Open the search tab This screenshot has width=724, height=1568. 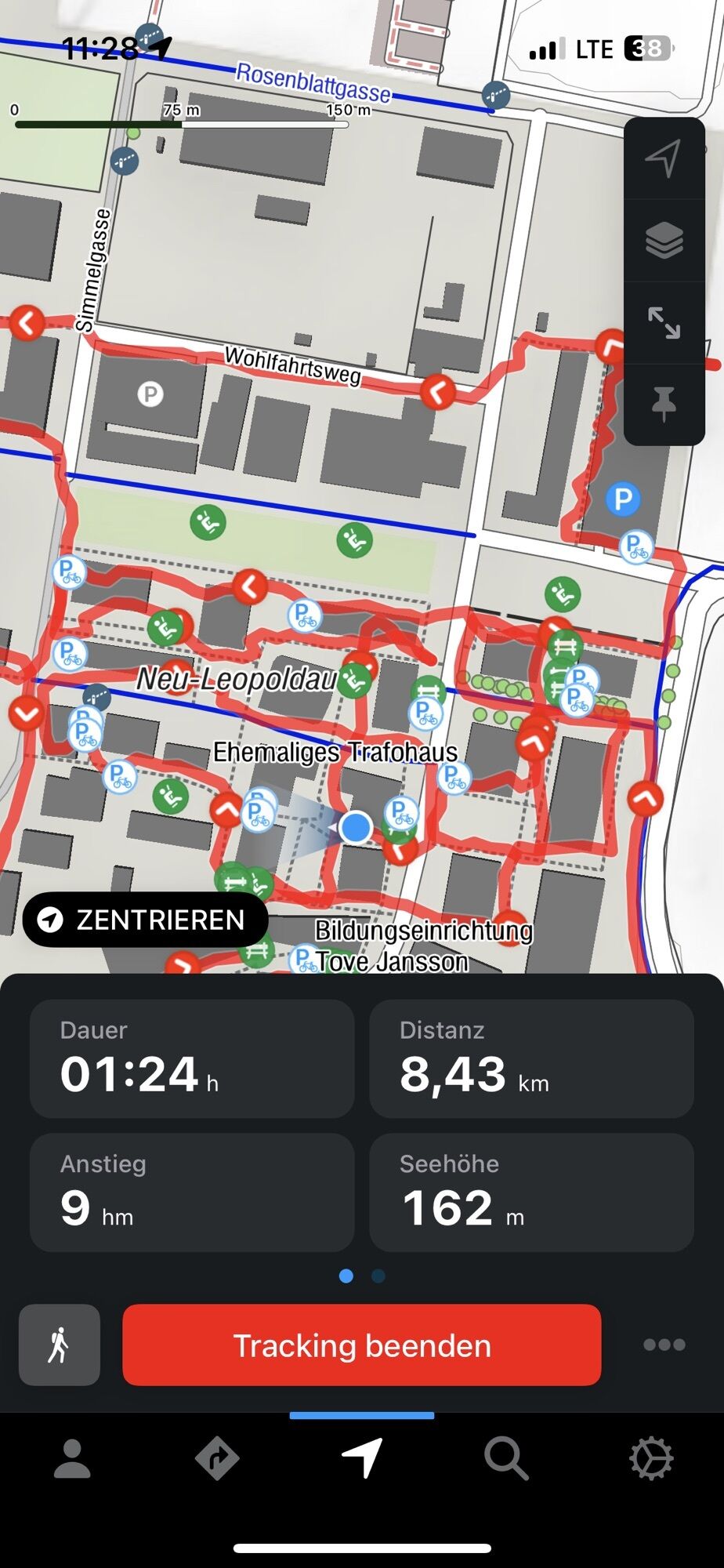pyautogui.click(x=506, y=1459)
